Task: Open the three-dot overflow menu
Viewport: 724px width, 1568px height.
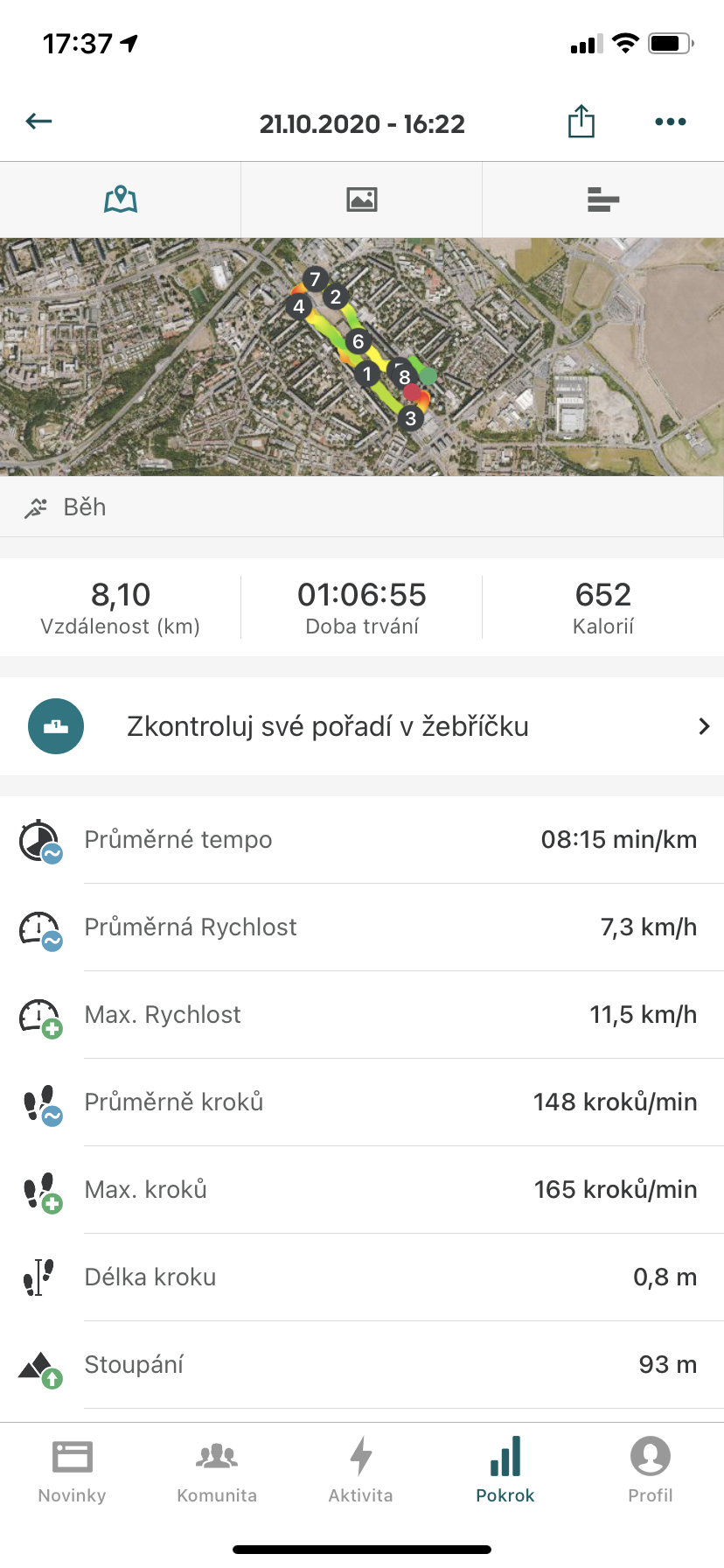Action: 671,122
